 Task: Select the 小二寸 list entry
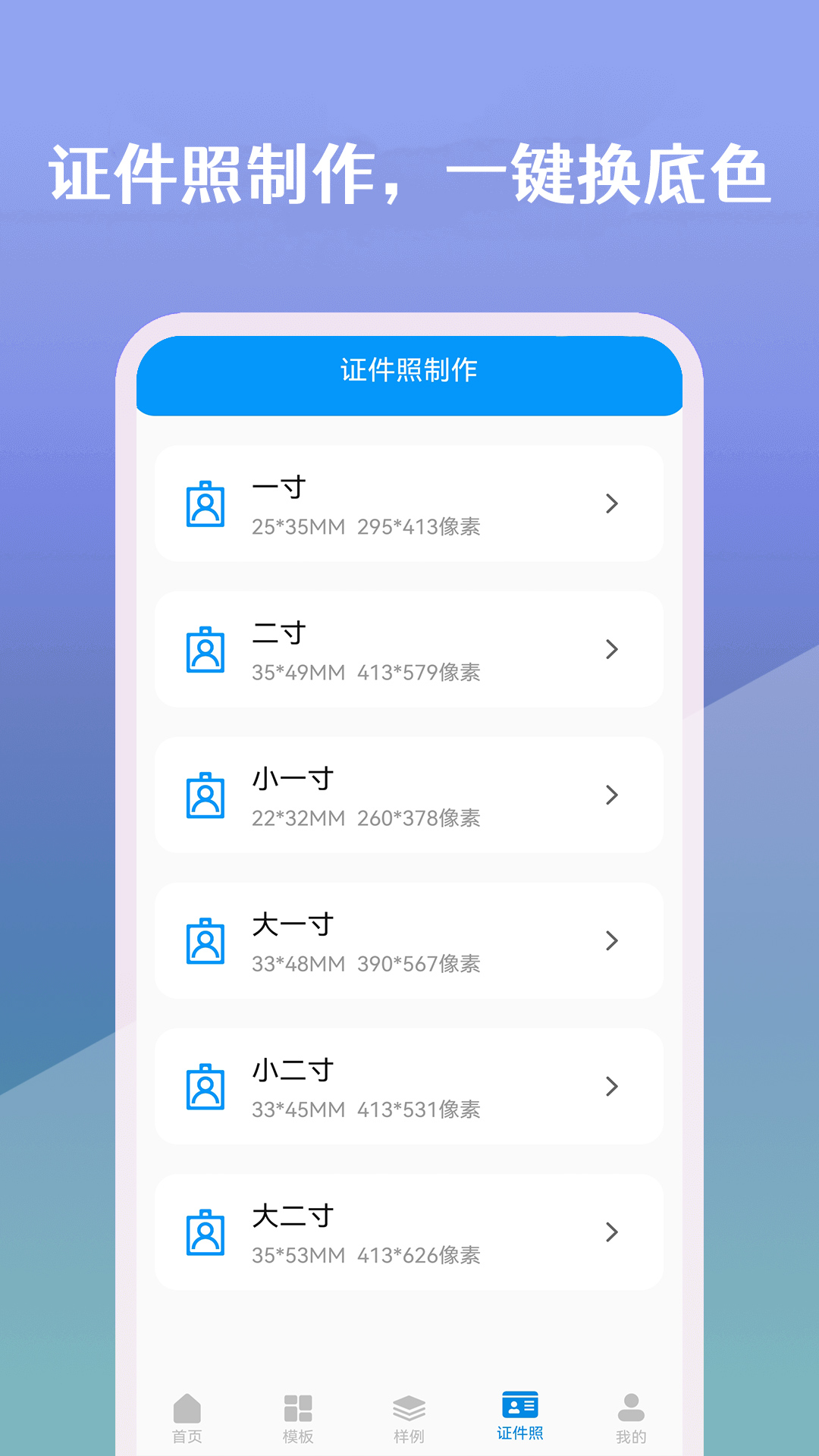tap(409, 1087)
